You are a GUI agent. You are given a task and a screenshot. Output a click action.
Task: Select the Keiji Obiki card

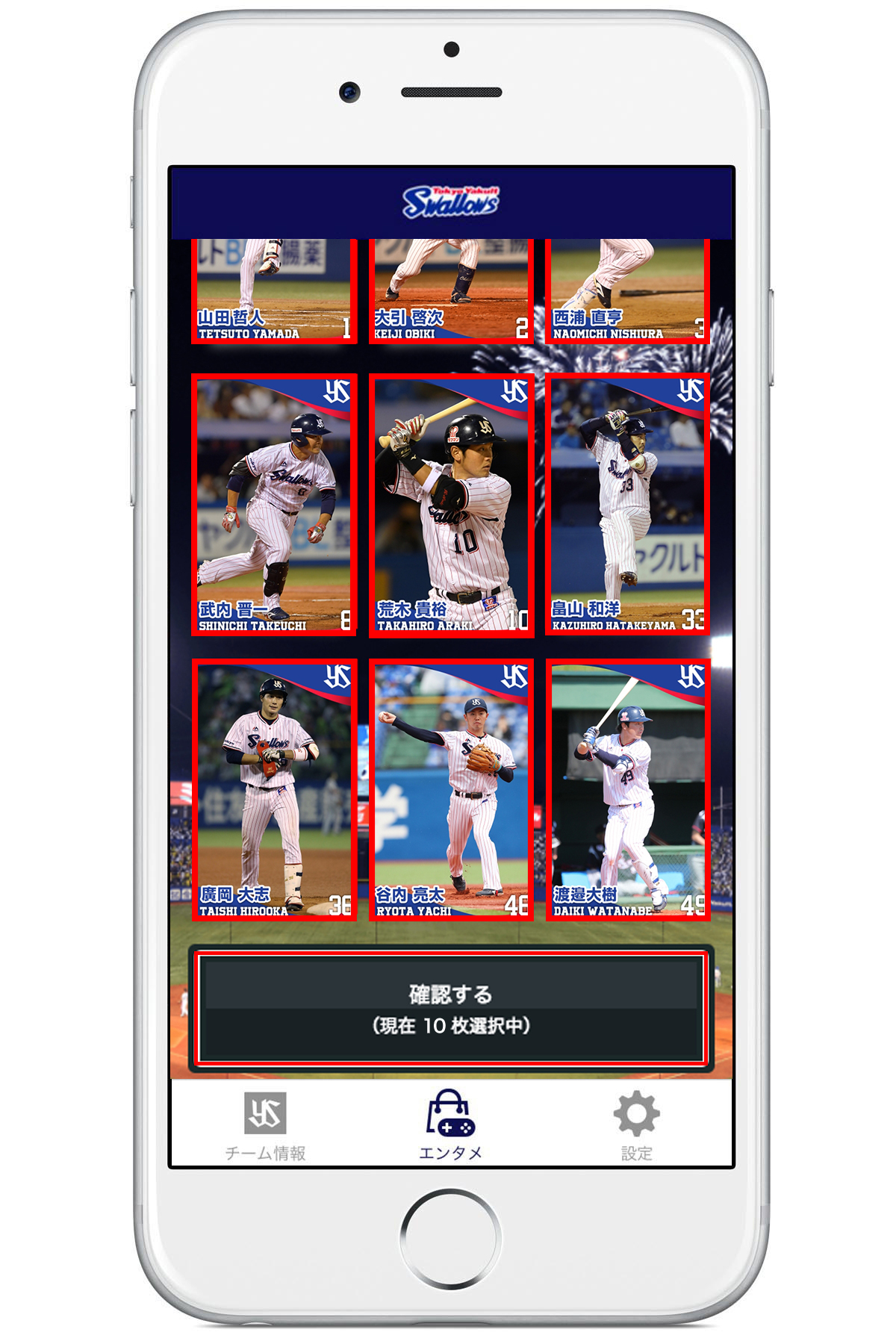coord(451,291)
